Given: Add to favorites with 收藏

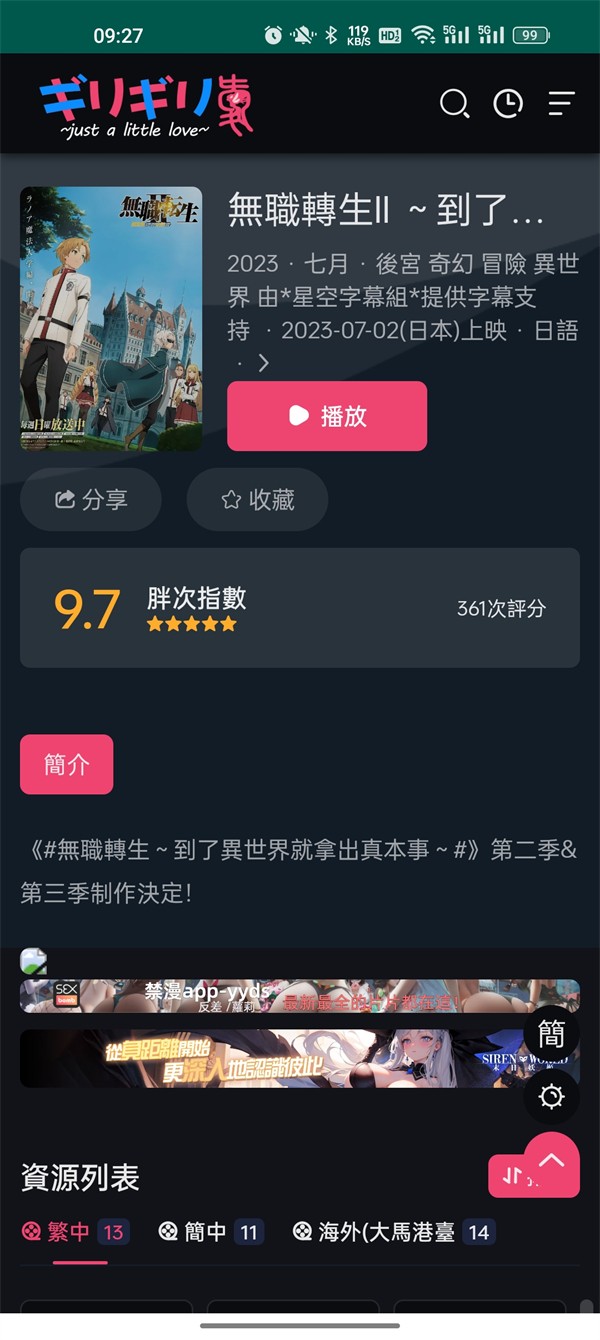Looking at the screenshot, I should (x=257, y=499).
